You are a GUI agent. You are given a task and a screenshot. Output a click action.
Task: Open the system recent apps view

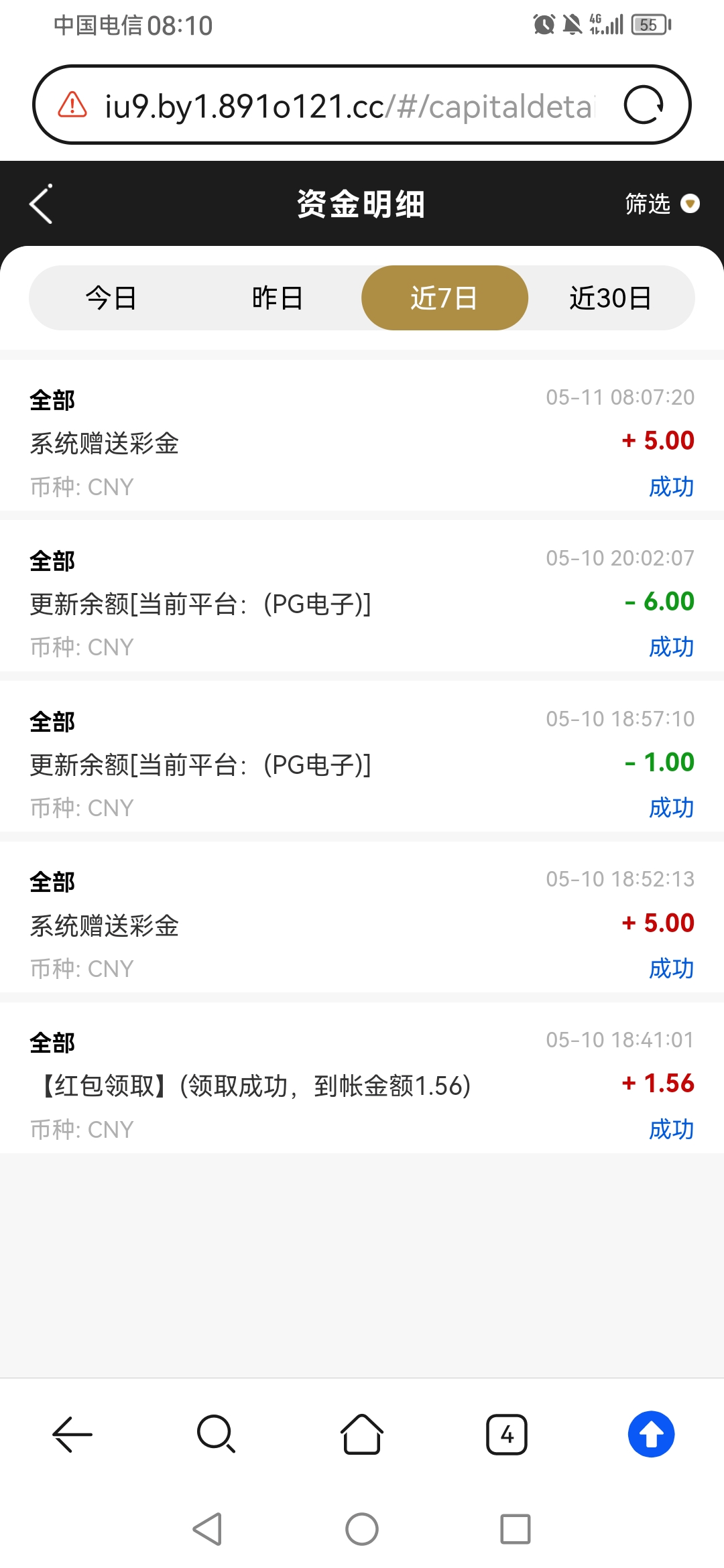coord(515,1529)
